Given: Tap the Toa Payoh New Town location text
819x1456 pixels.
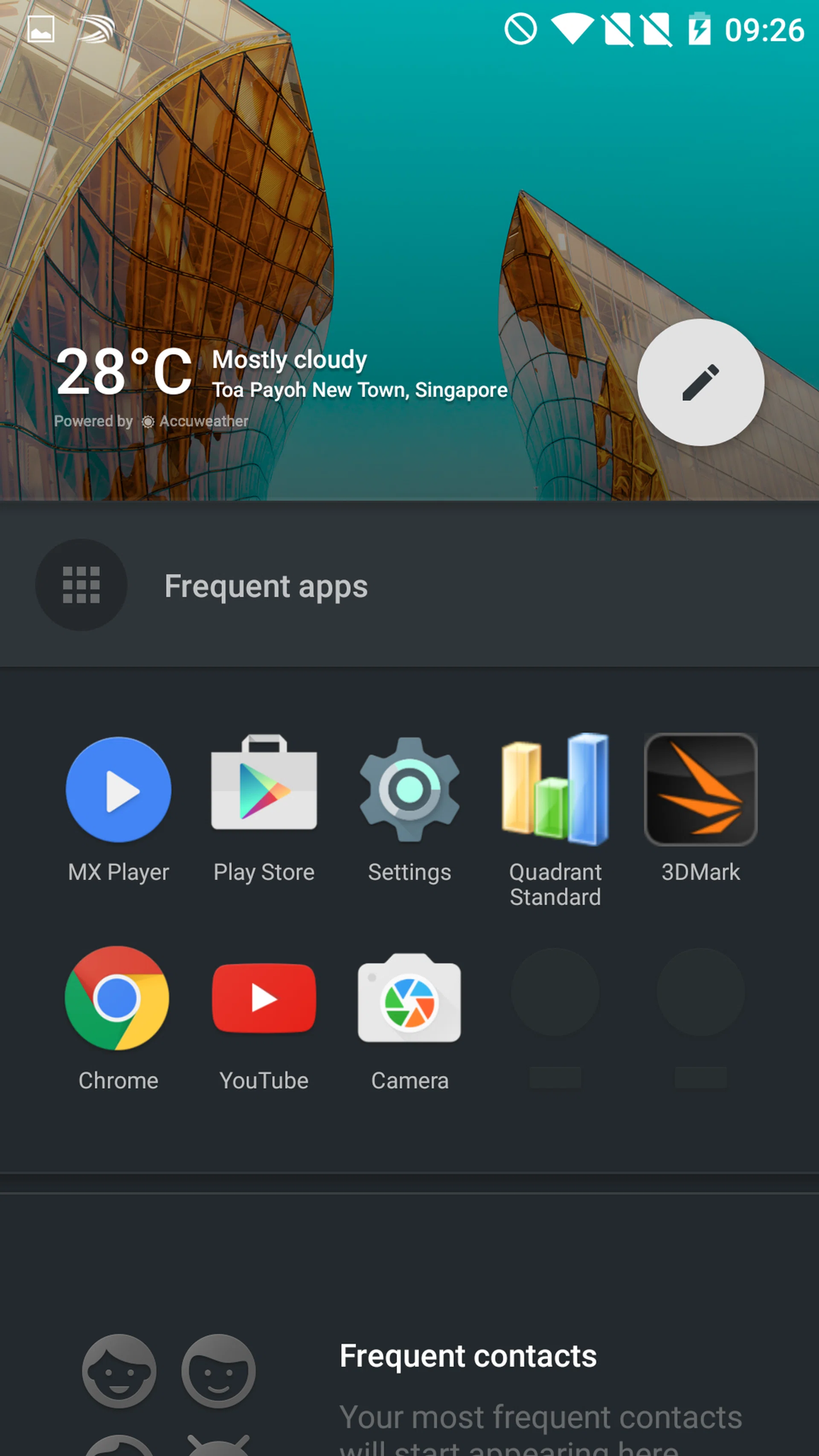Looking at the screenshot, I should click(x=360, y=389).
